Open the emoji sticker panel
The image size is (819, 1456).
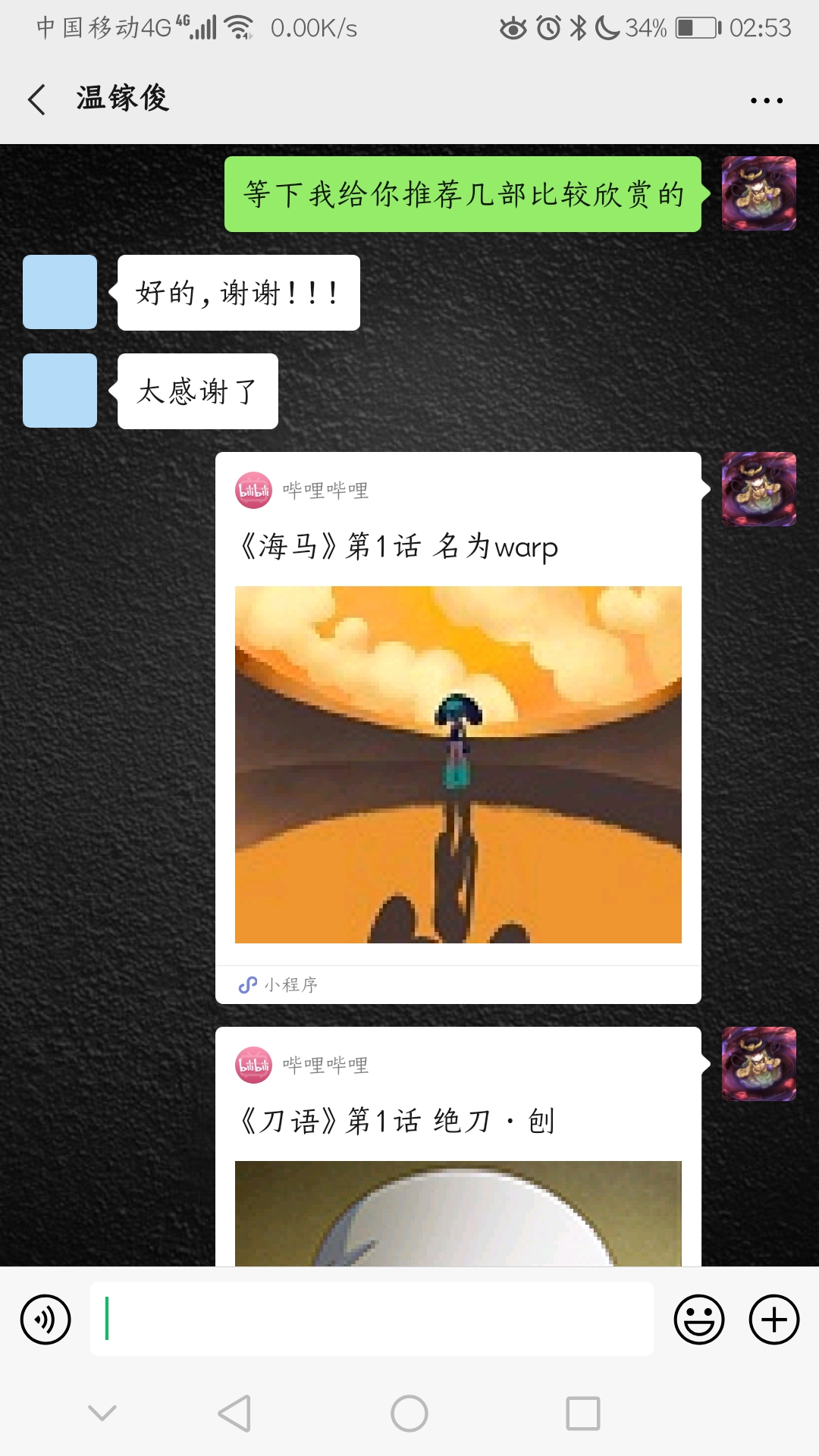pyautogui.click(x=698, y=1319)
